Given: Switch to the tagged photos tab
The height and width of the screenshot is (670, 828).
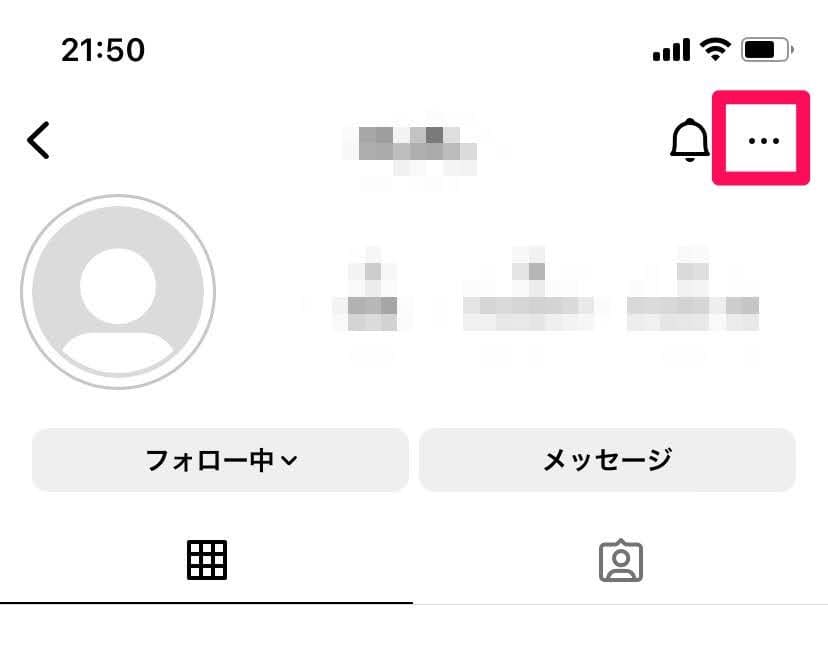Looking at the screenshot, I should point(620,561).
